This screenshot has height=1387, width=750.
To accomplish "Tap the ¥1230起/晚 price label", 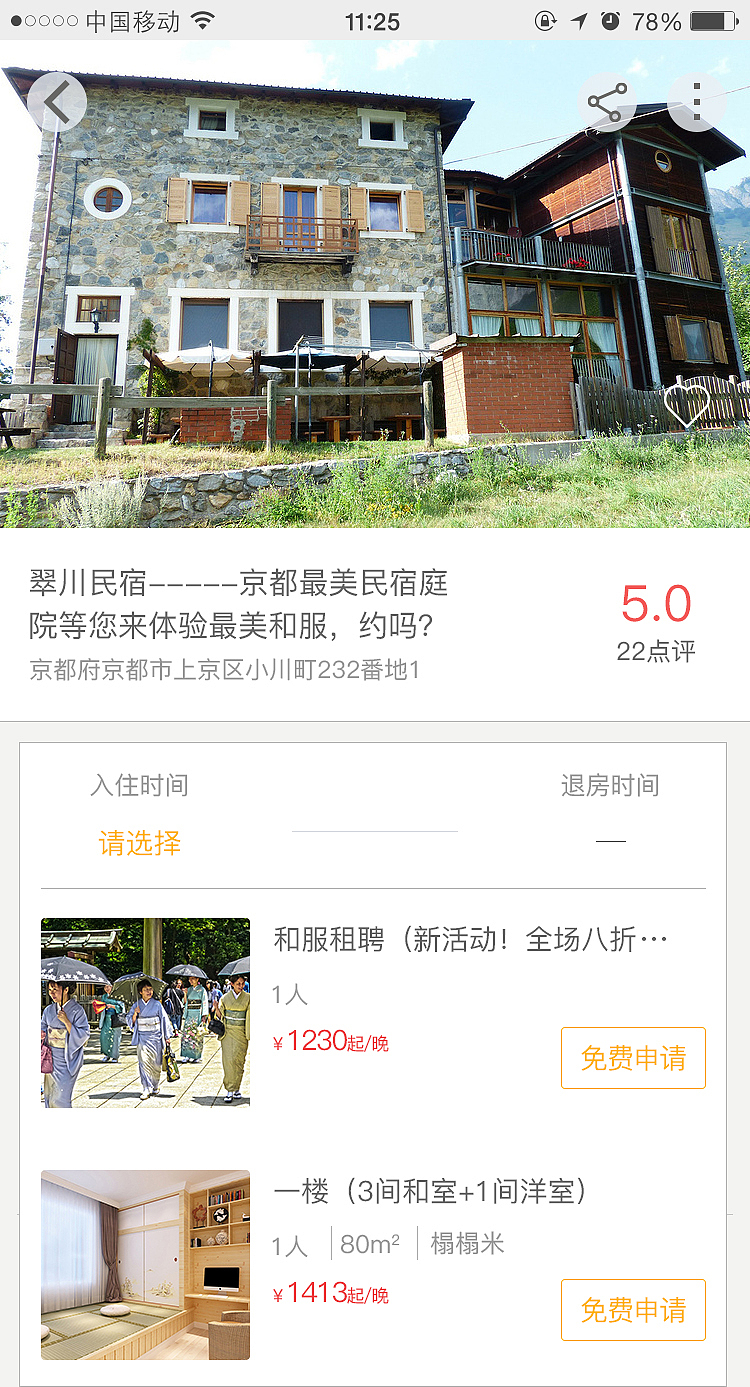I will point(332,1042).
